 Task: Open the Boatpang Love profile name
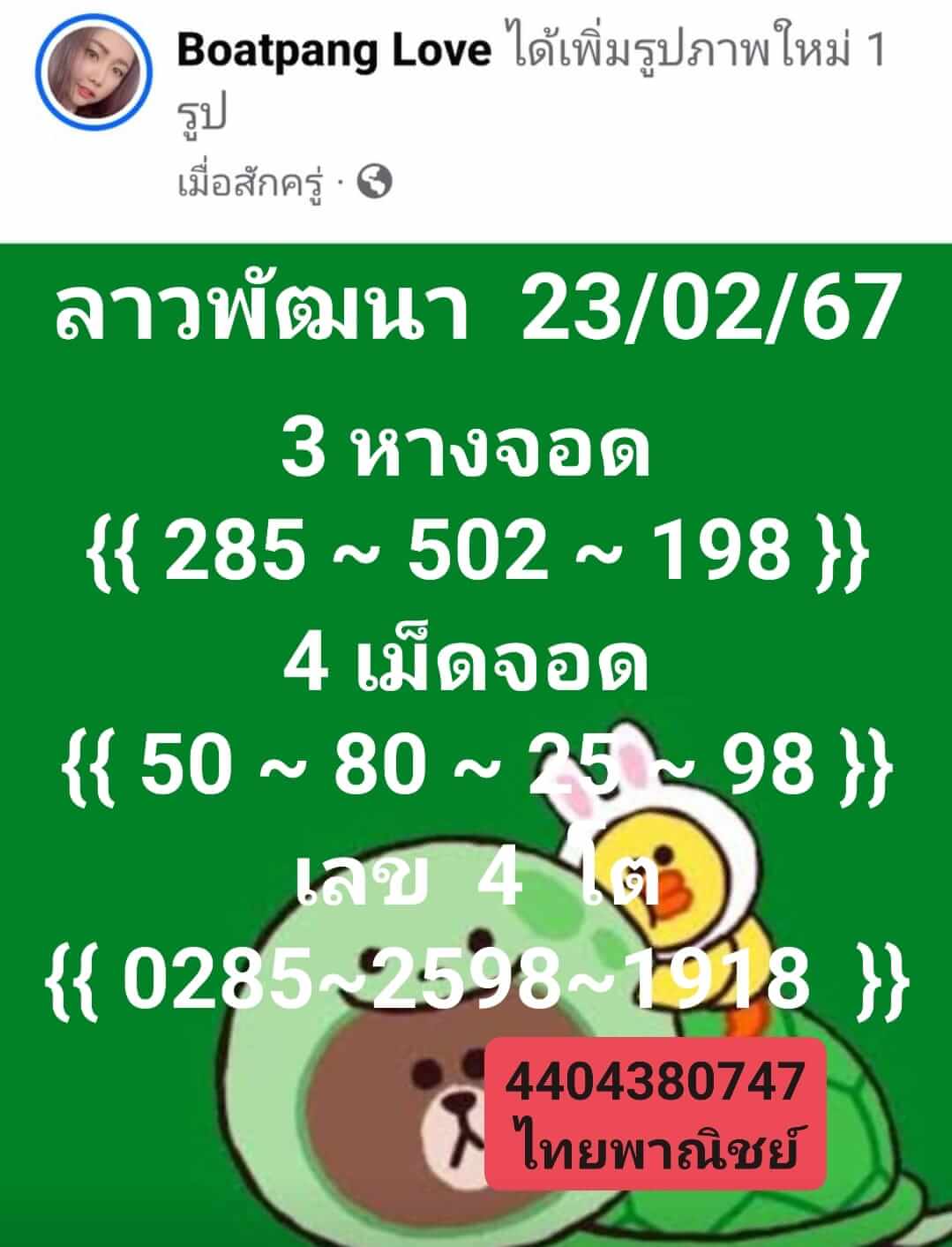click(334, 52)
